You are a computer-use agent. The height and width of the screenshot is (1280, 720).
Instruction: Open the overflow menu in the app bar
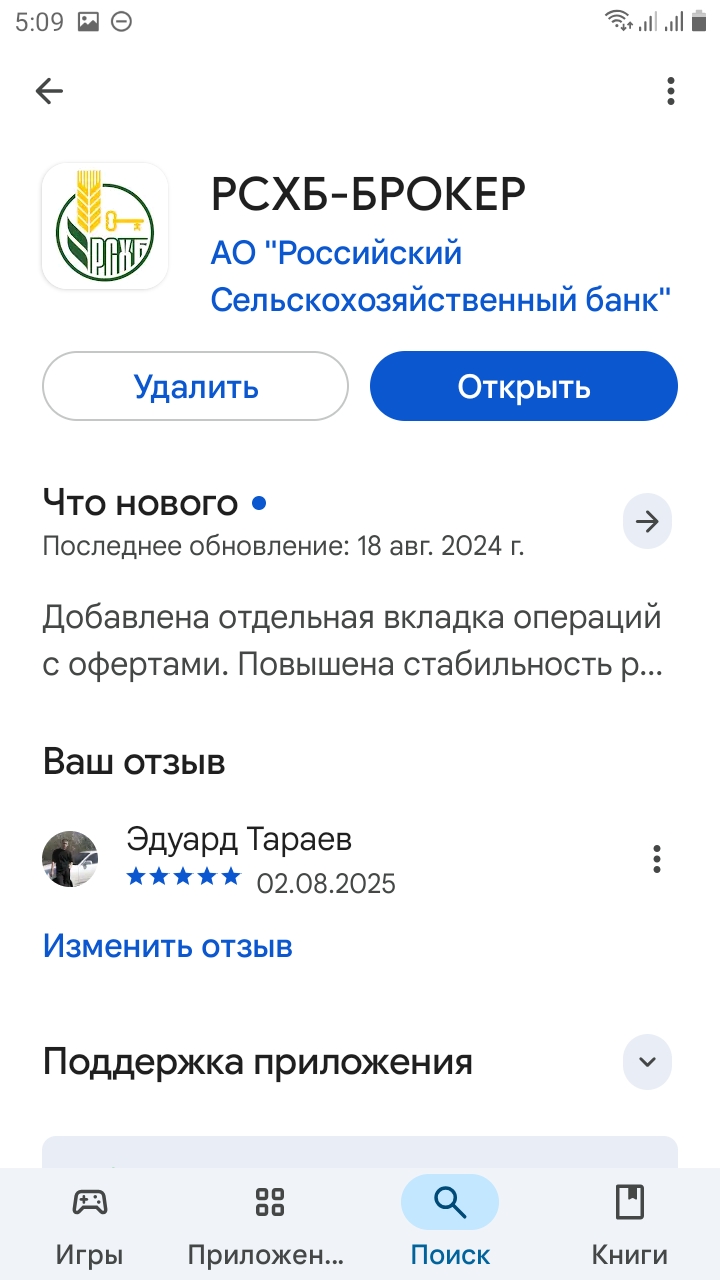pyautogui.click(x=671, y=92)
